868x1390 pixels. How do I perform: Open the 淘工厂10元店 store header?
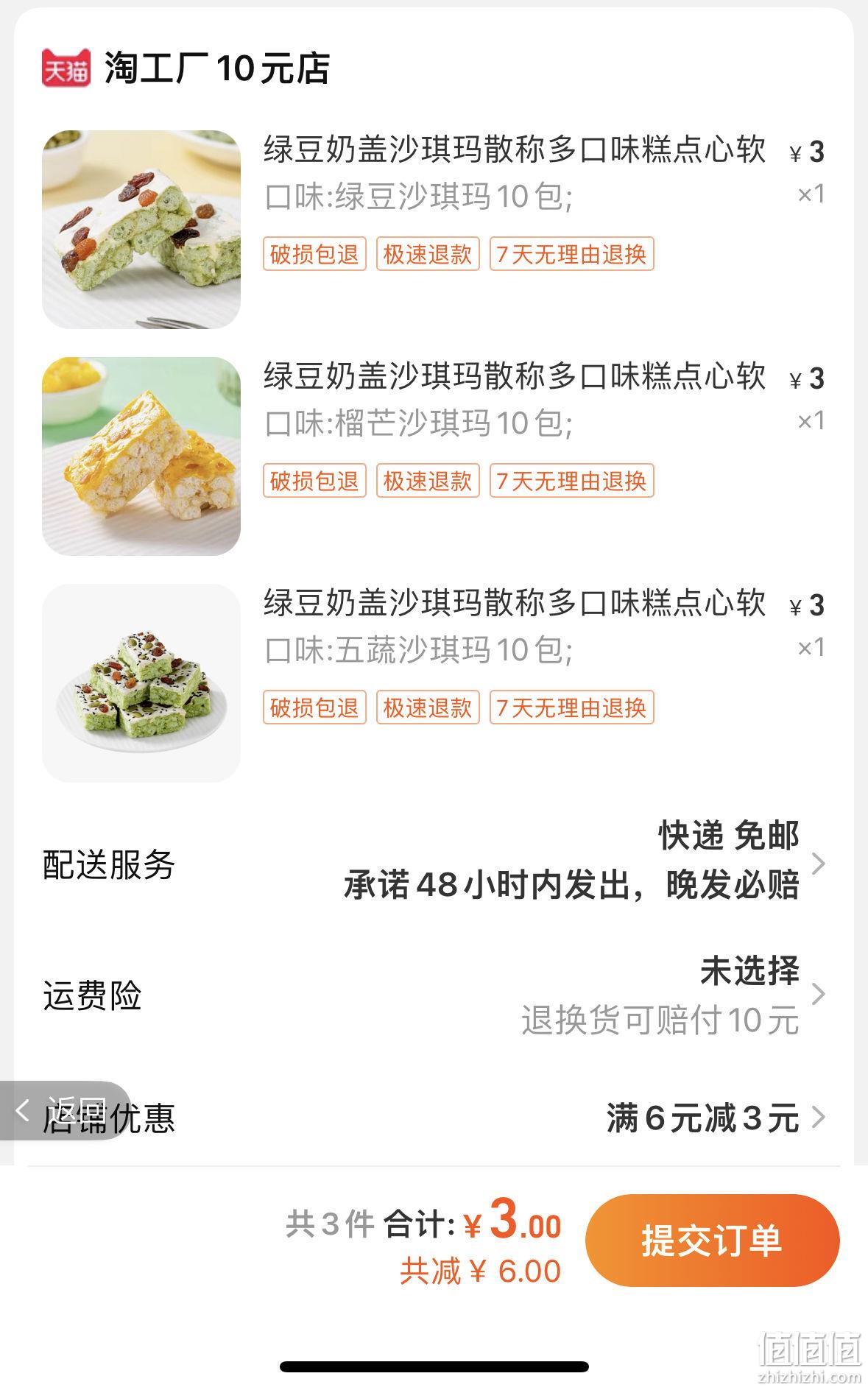point(186,68)
